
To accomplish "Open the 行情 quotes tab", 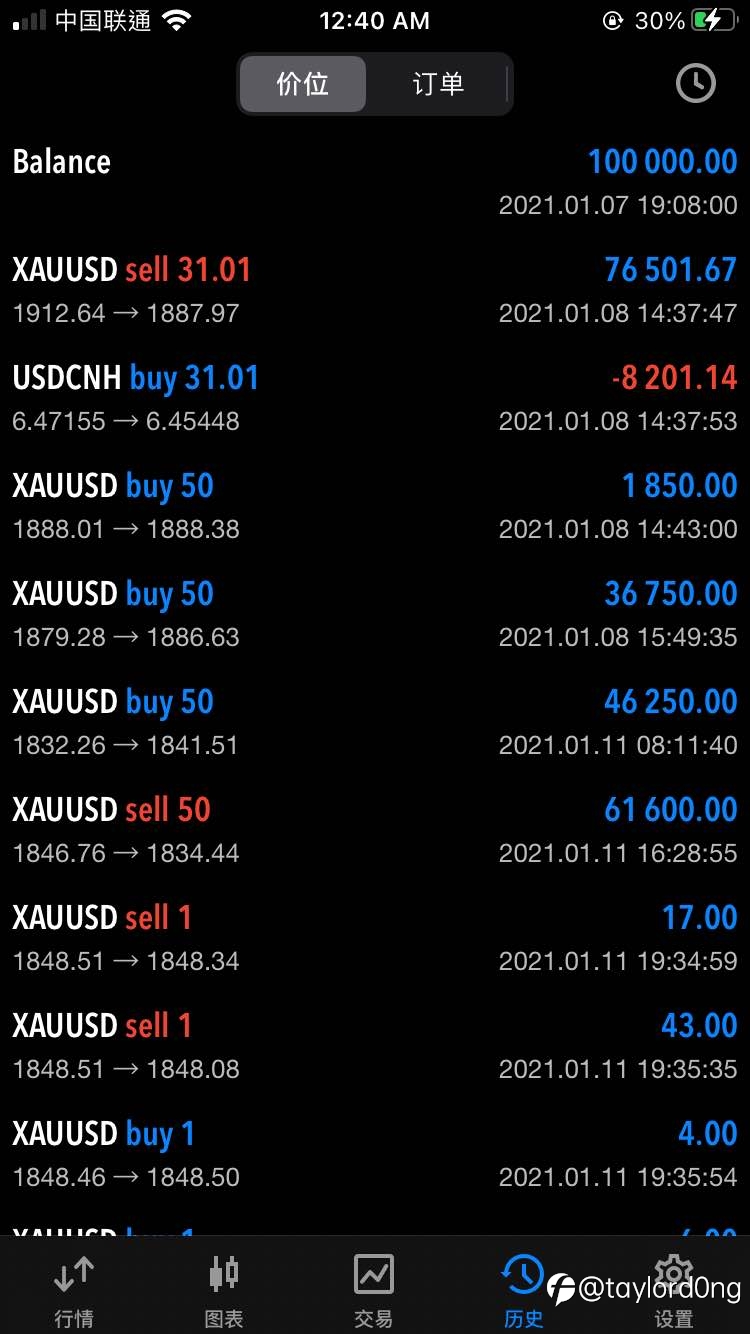I will point(74,1289).
